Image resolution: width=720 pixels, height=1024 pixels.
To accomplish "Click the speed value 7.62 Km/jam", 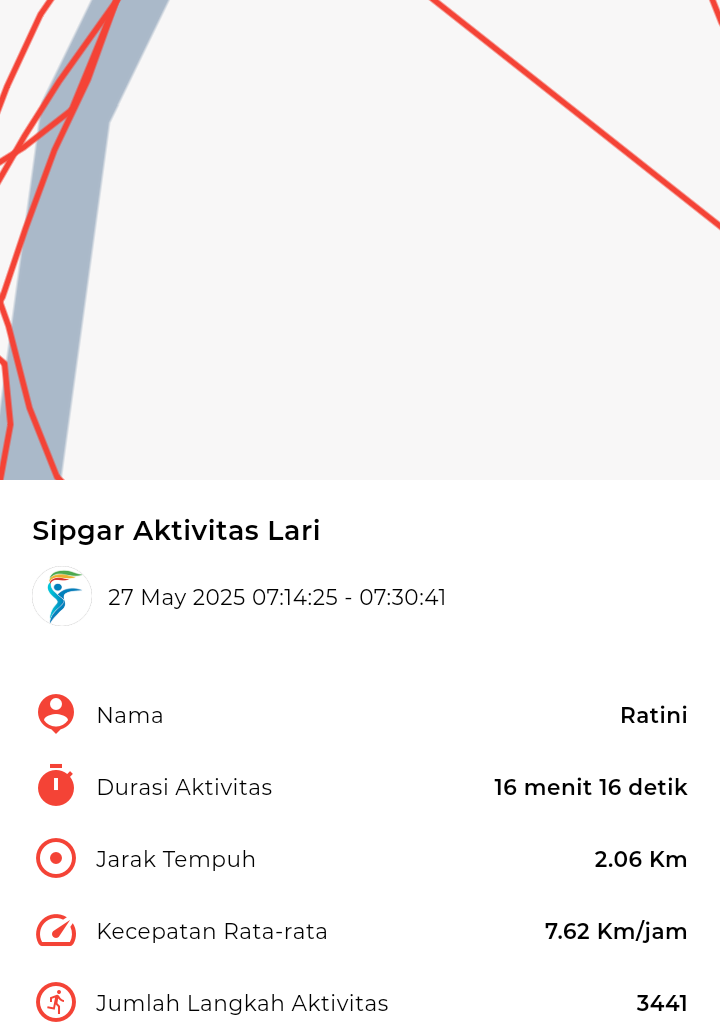I will [x=615, y=931].
